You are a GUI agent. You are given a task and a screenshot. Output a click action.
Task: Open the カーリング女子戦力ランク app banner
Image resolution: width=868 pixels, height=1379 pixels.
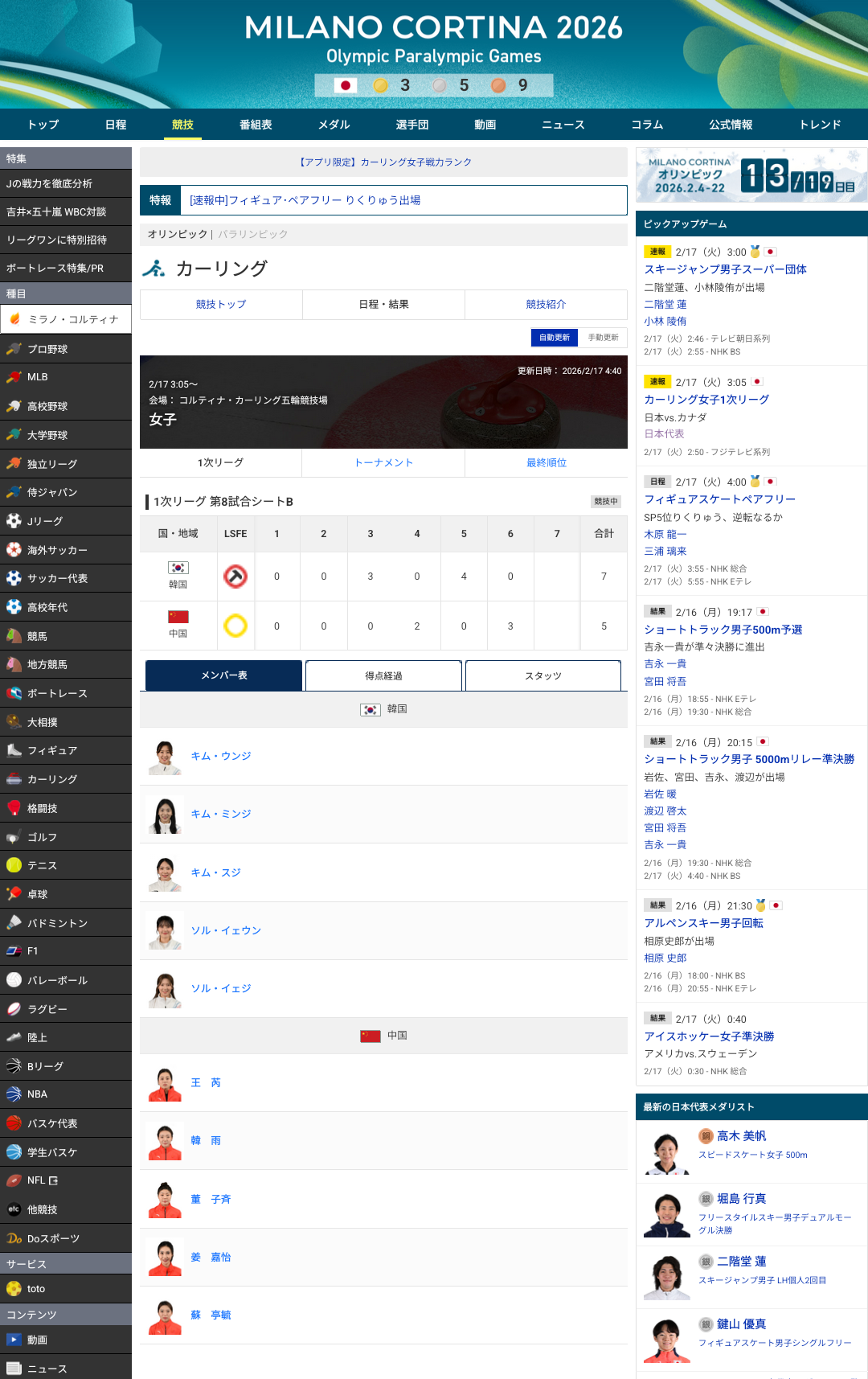tap(384, 162)
